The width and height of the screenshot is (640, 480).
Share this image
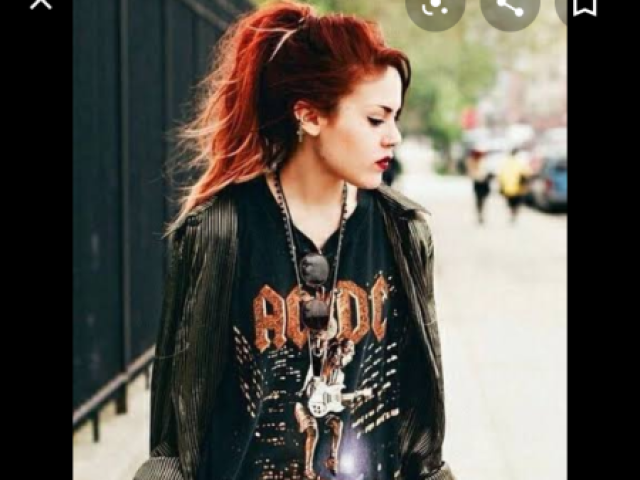(x=510, y=6)
